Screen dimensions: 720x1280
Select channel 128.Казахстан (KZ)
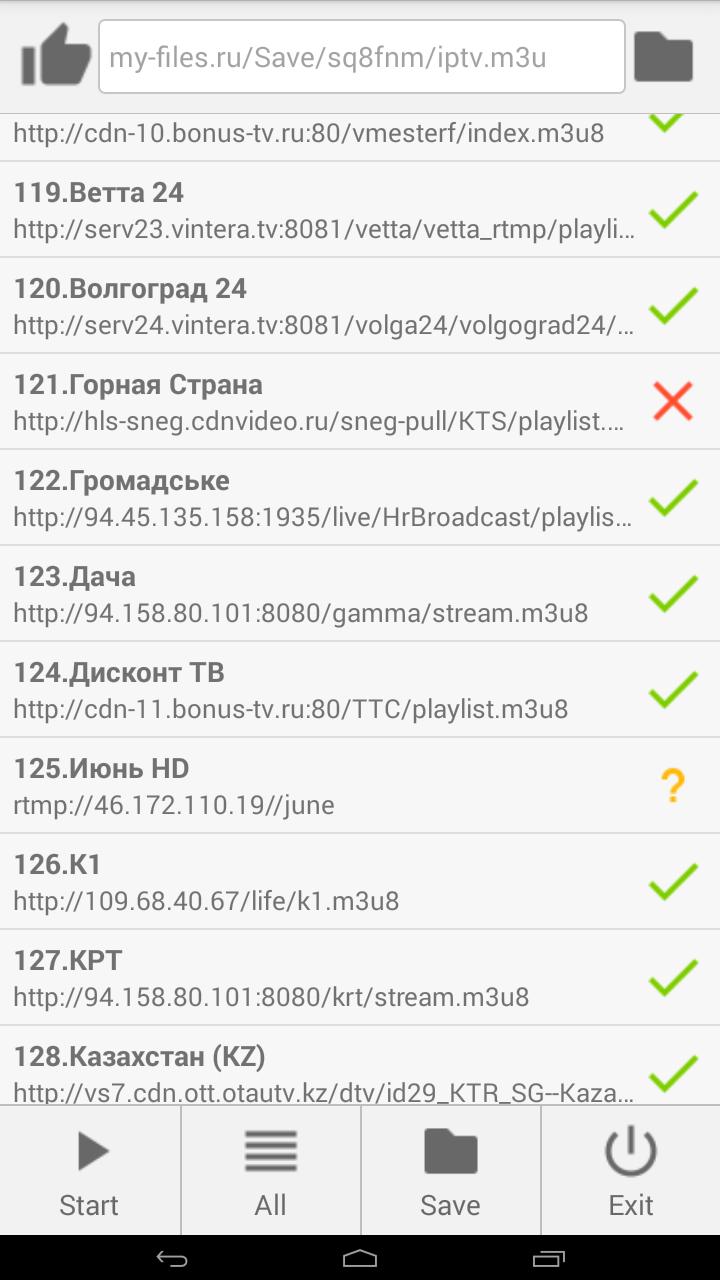coord(324,1072)
